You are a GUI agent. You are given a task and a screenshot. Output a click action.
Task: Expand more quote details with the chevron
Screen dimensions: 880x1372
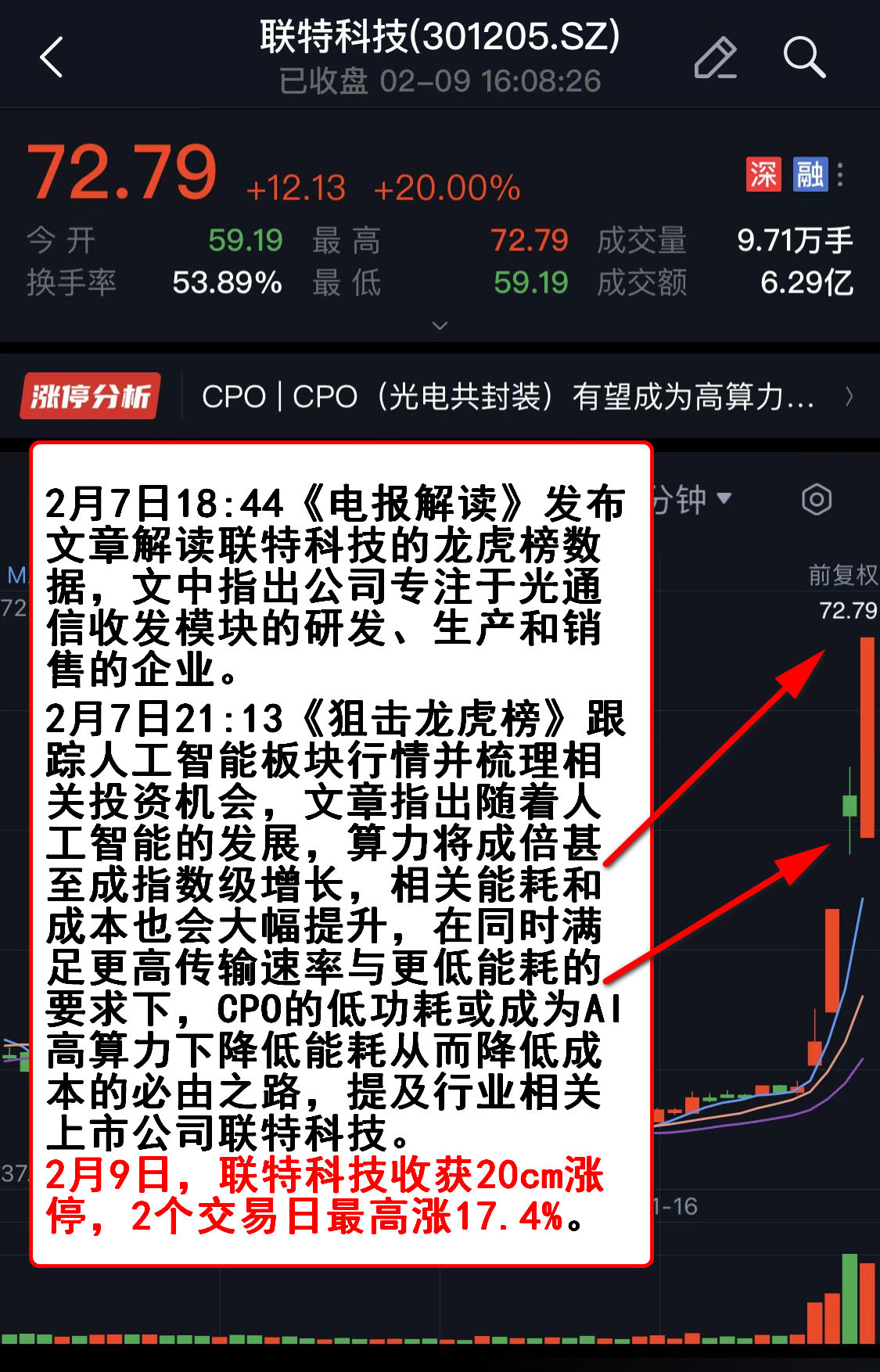[x=440, y=325]
